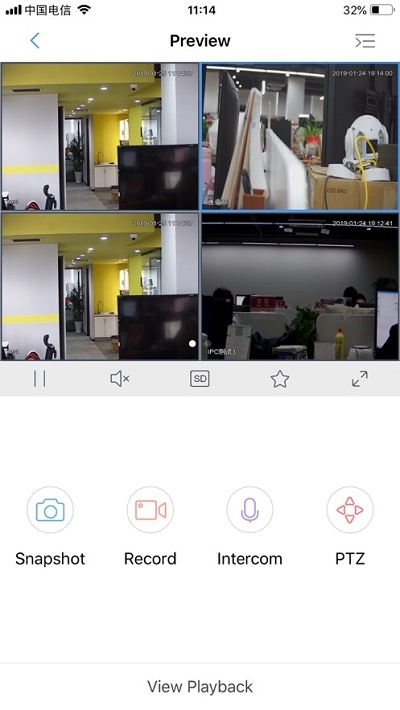Viewport: 400px width, 710px height.
Task: Tap View Playback
Action: tap(200, 686)
